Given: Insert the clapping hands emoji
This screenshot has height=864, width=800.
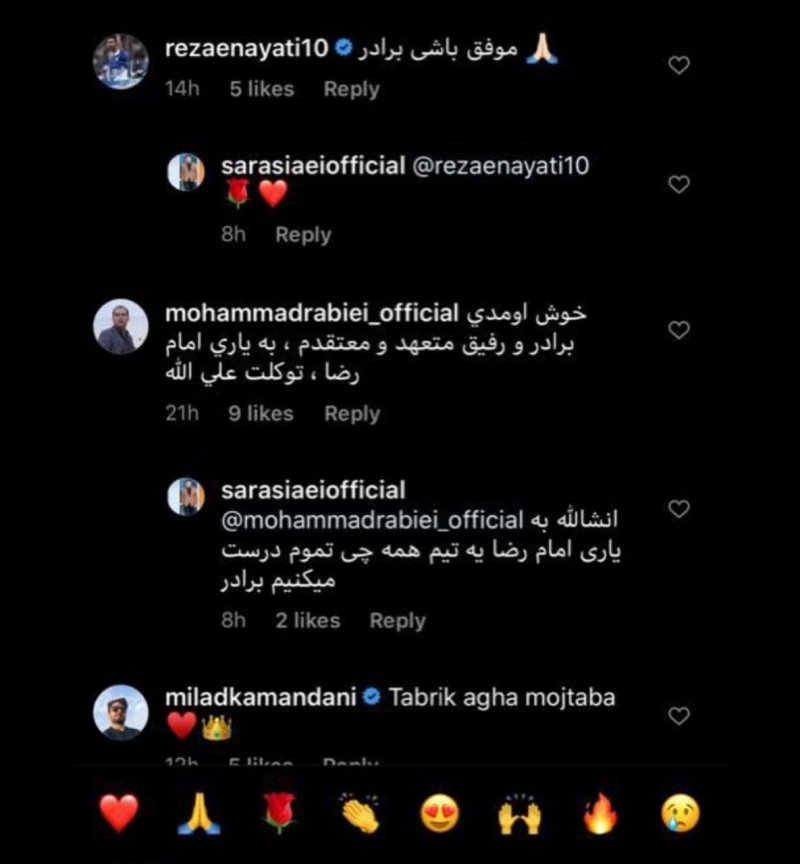Looking at the screenshot, I should point(357,812).
